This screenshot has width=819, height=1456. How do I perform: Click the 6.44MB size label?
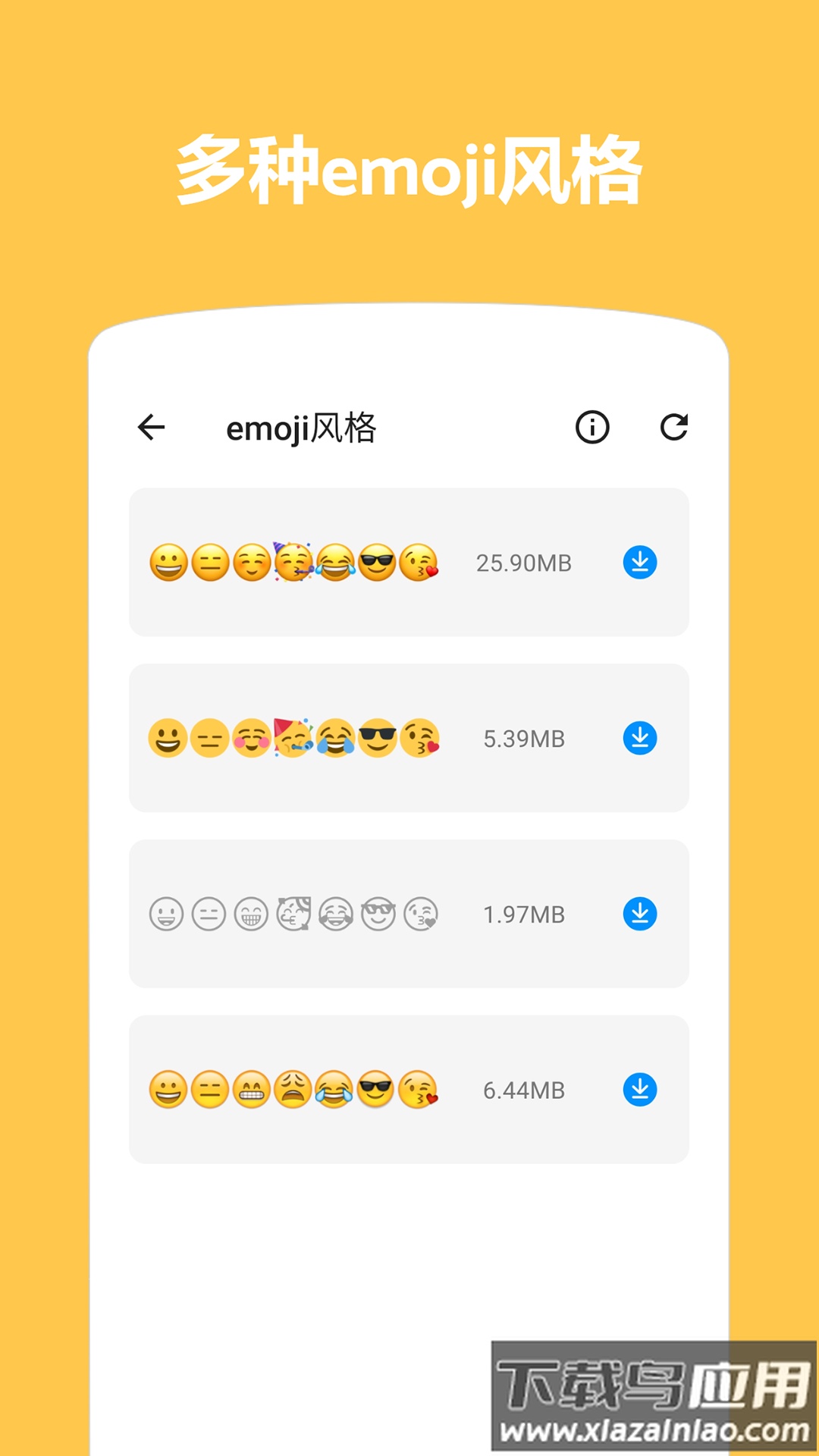tap(523, 1090)
